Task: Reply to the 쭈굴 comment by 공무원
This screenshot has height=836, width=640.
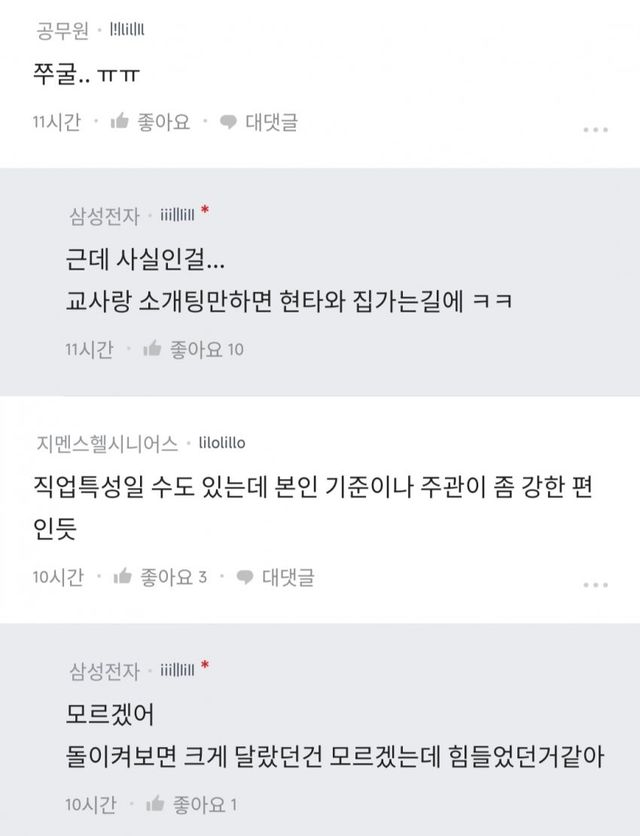Action: point(258,122)
